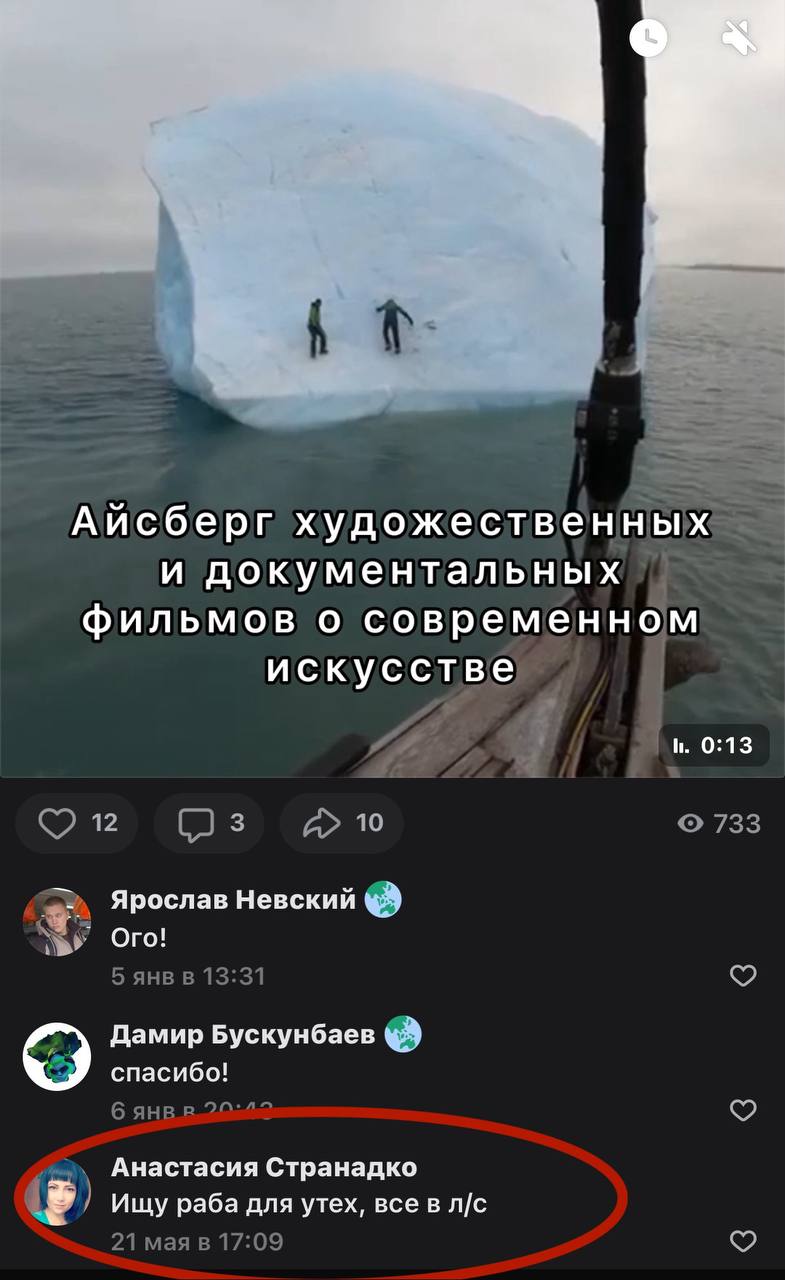Viewport: 785px width, 1280px height.
Task: Open Дамир Бускунбаев's profile
Action: [242, 1035]
